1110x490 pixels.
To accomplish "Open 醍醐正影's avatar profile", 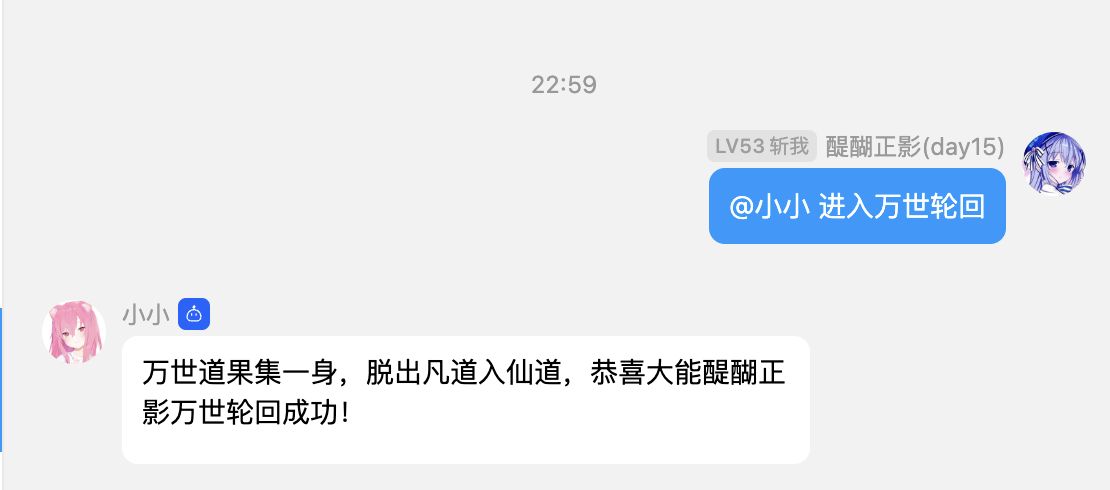I will click(1055, 163).
